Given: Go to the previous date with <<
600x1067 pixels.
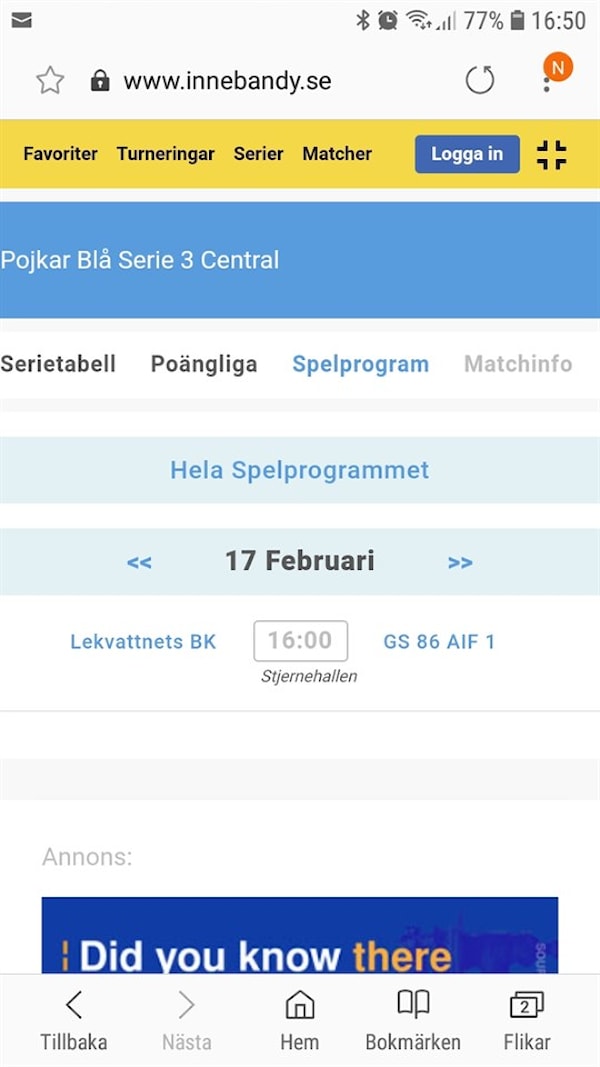Looking at the screenshot, I should click(x=139, y=562).
